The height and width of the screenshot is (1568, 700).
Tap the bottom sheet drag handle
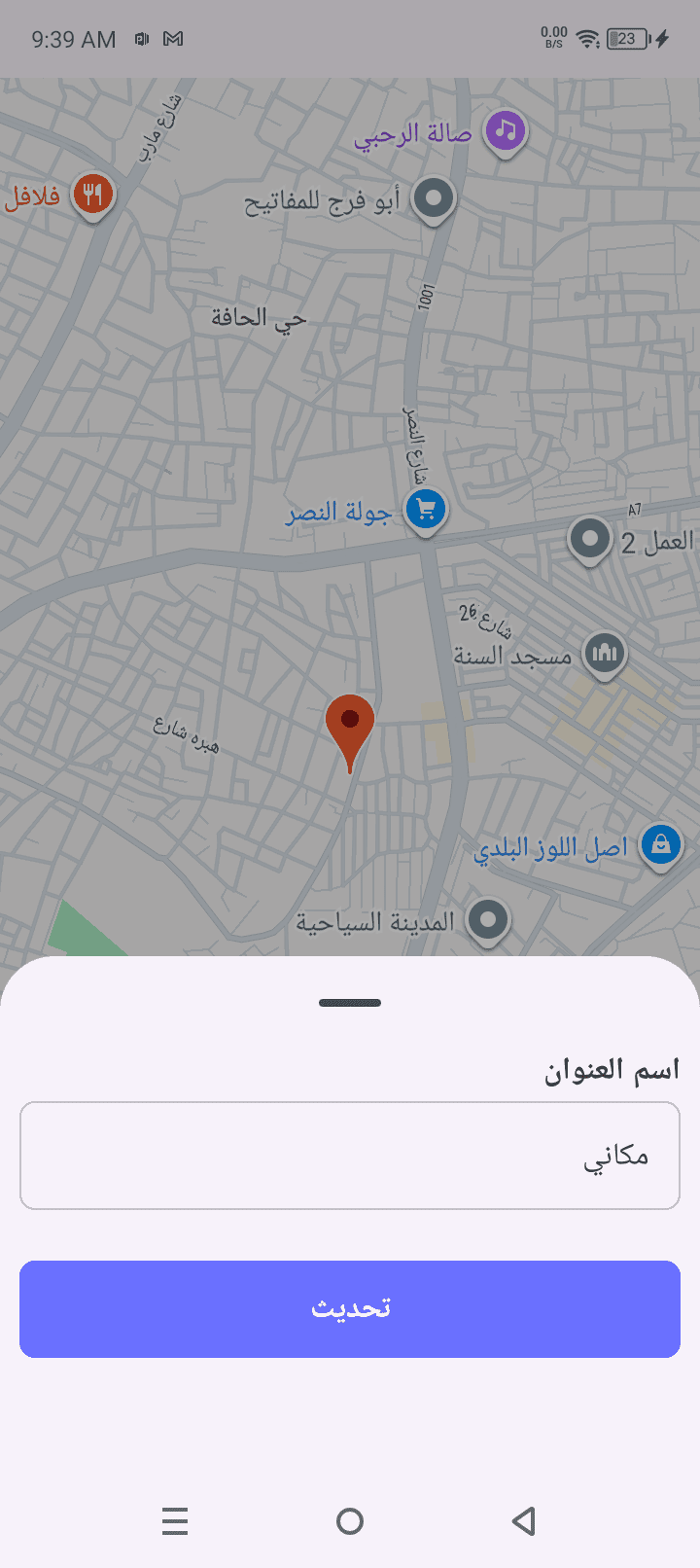coord(350,1003)
